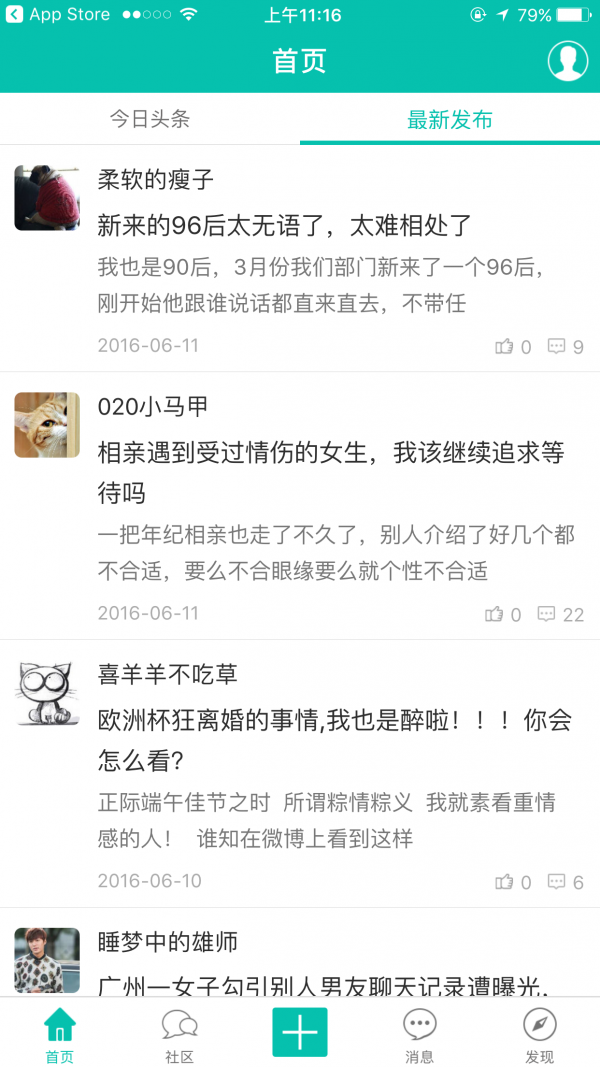
Task: Tap 020小马甲's cat avatar
Action: click(x=47, y=425)
